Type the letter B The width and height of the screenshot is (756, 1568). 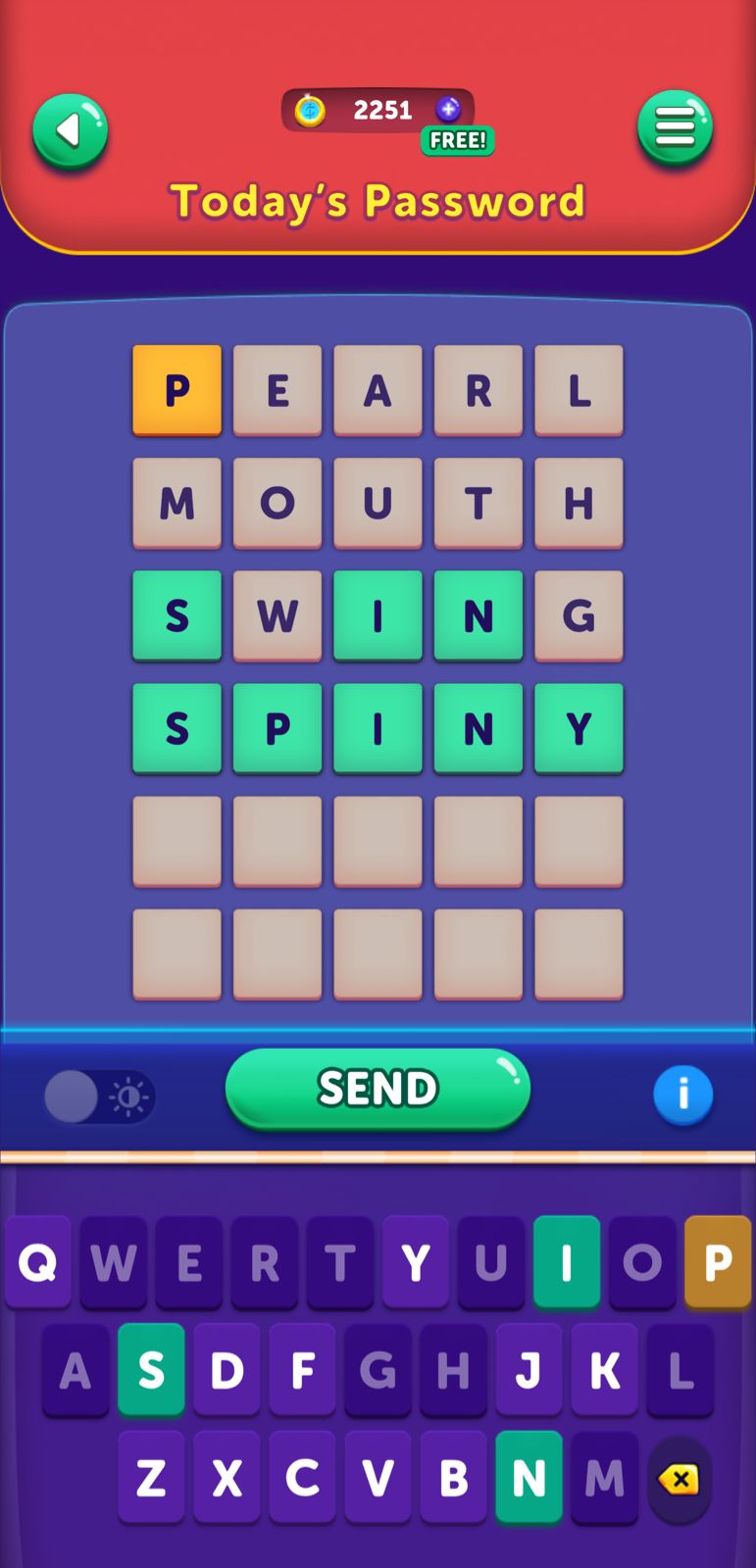(453, 1478)
